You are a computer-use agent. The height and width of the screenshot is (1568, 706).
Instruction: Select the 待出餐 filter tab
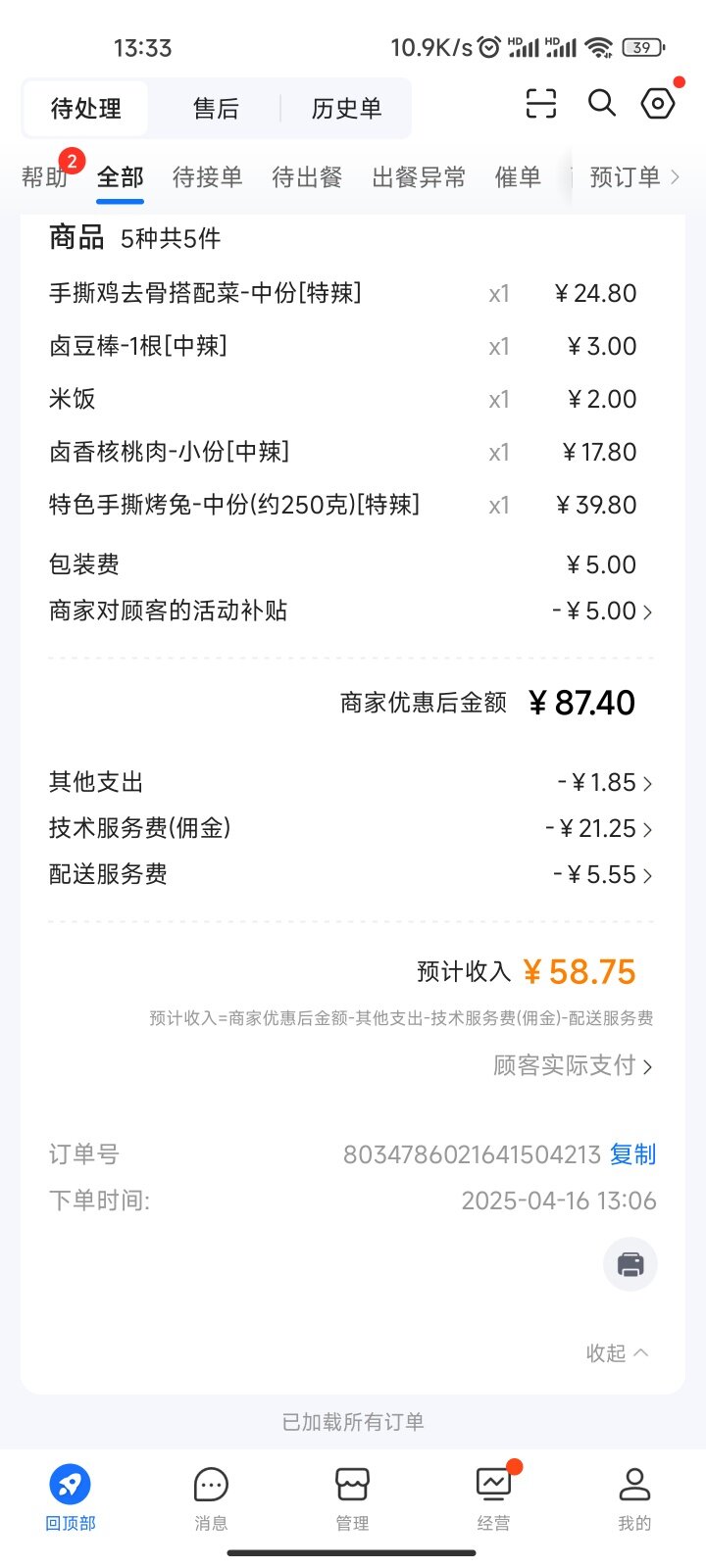(x=307, y=177)
